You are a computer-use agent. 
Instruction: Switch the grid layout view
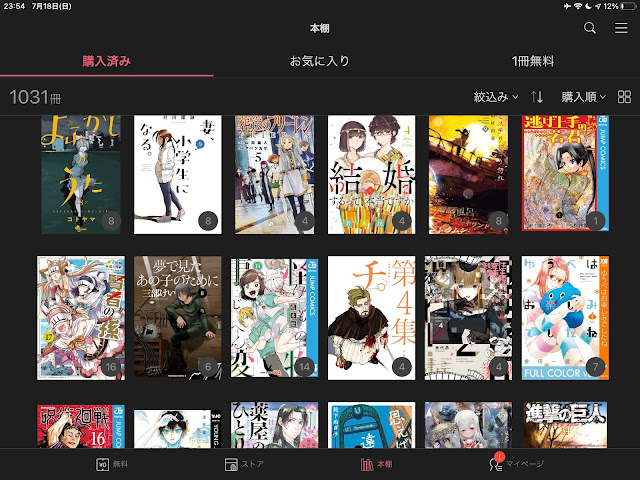click(625, 97)
